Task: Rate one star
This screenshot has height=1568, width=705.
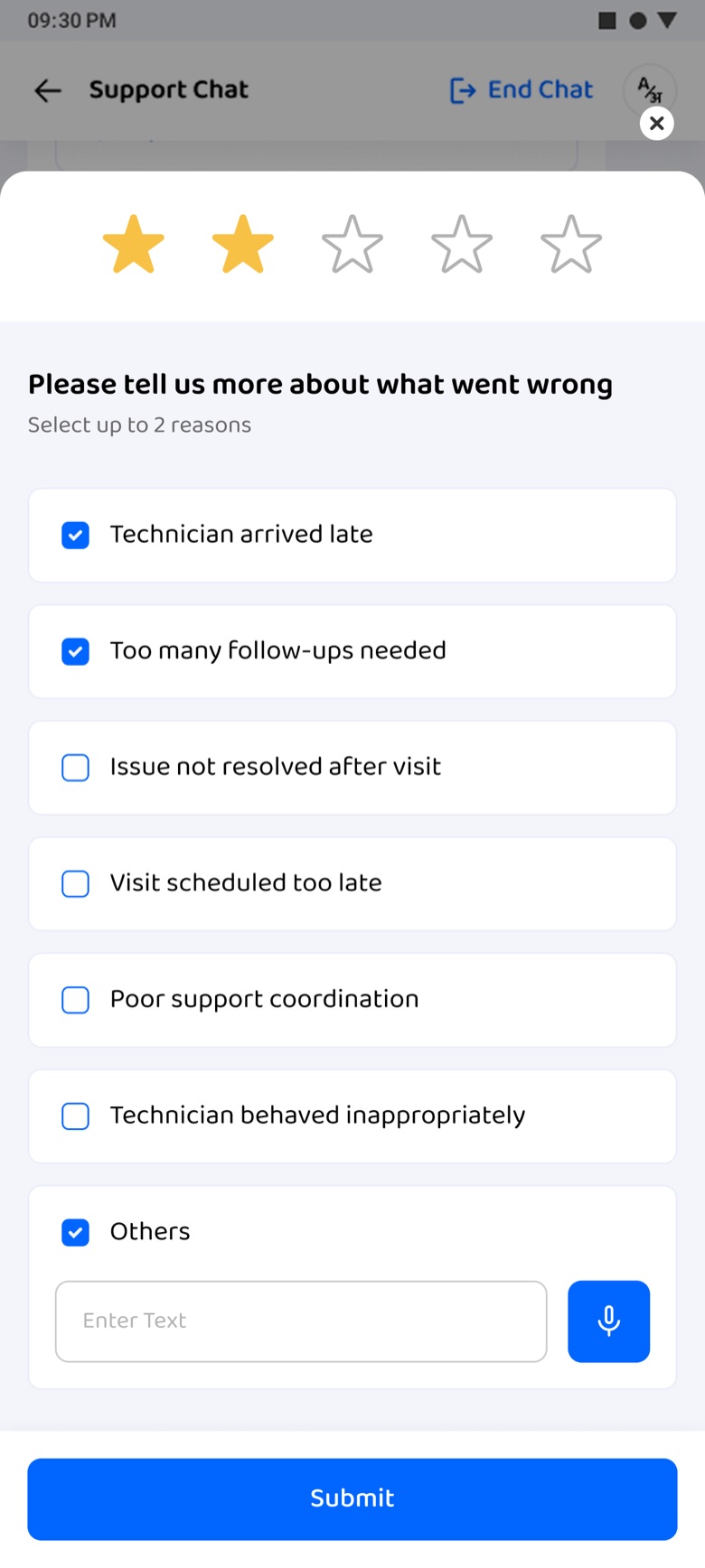Action: (134, 244)
